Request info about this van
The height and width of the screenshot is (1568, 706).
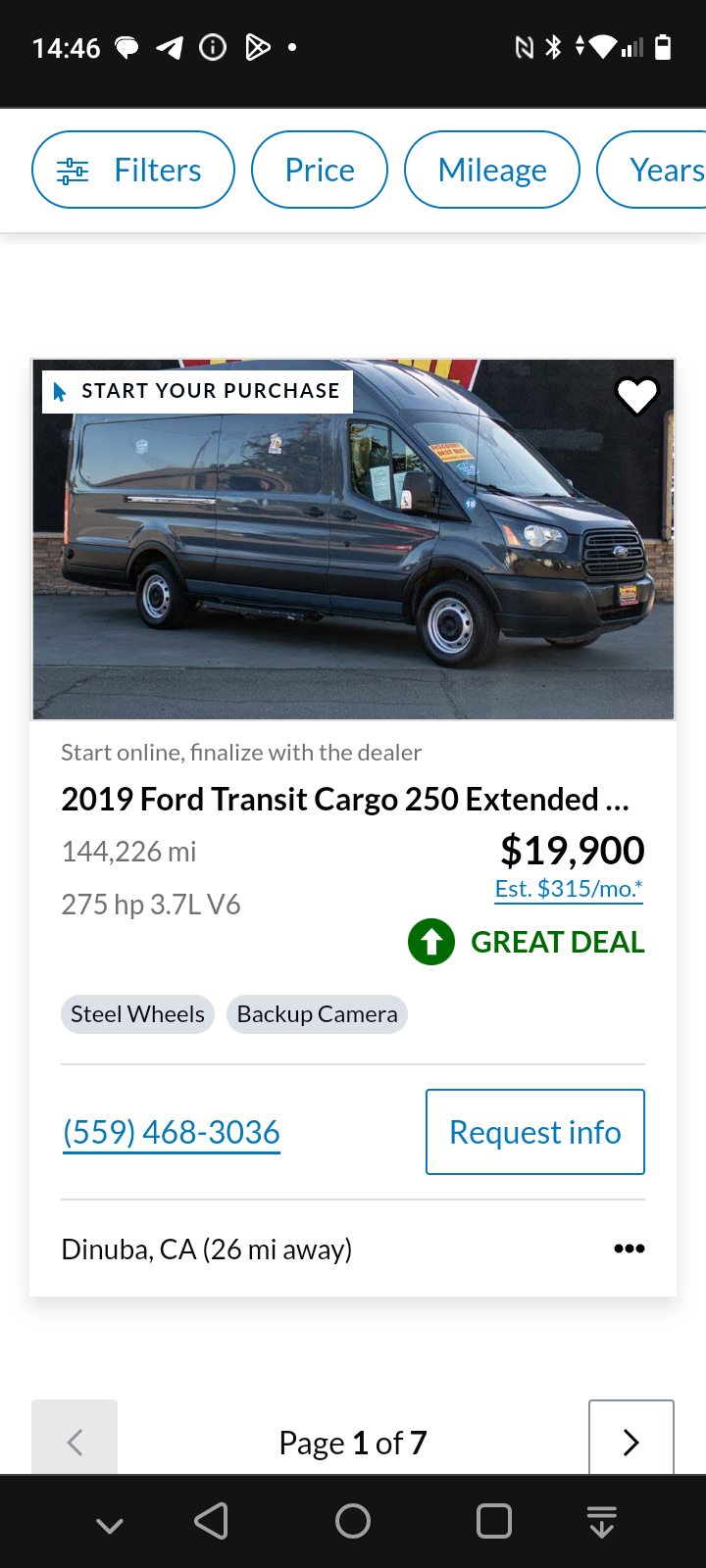pyautogui.click(x=535, y=1132)
